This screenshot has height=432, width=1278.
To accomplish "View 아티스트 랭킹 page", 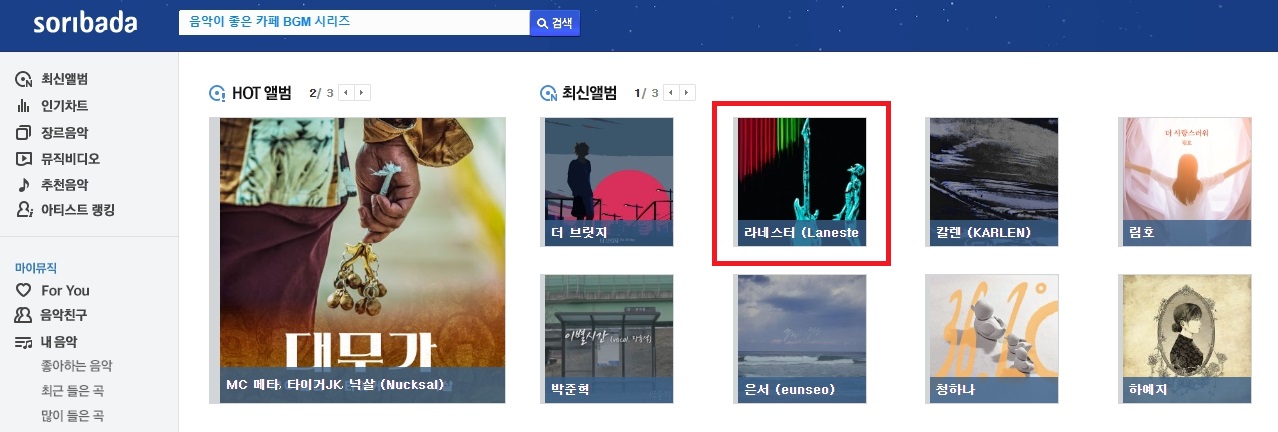I will (x=77, y=210).
